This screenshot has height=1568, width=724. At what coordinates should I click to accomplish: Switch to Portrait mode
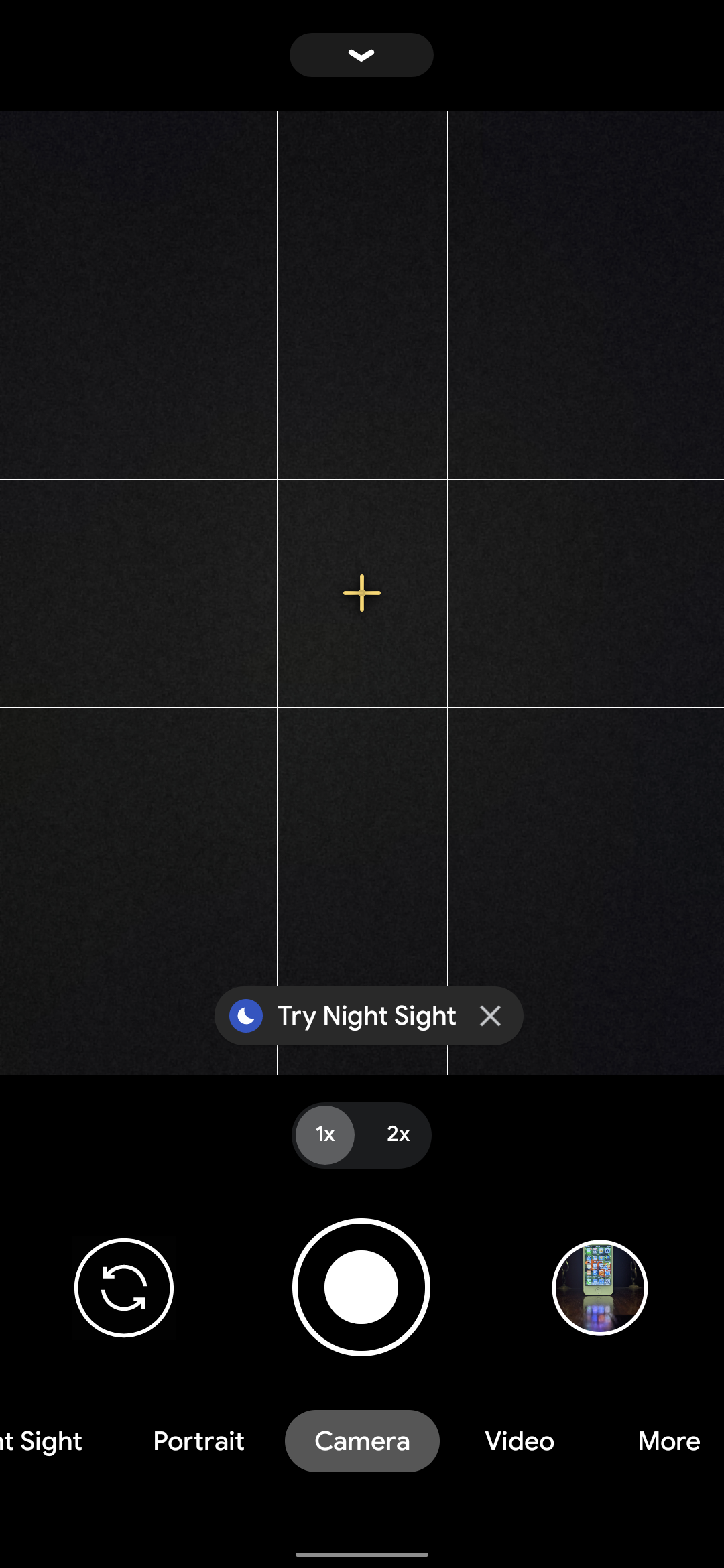pos(199,1441)
